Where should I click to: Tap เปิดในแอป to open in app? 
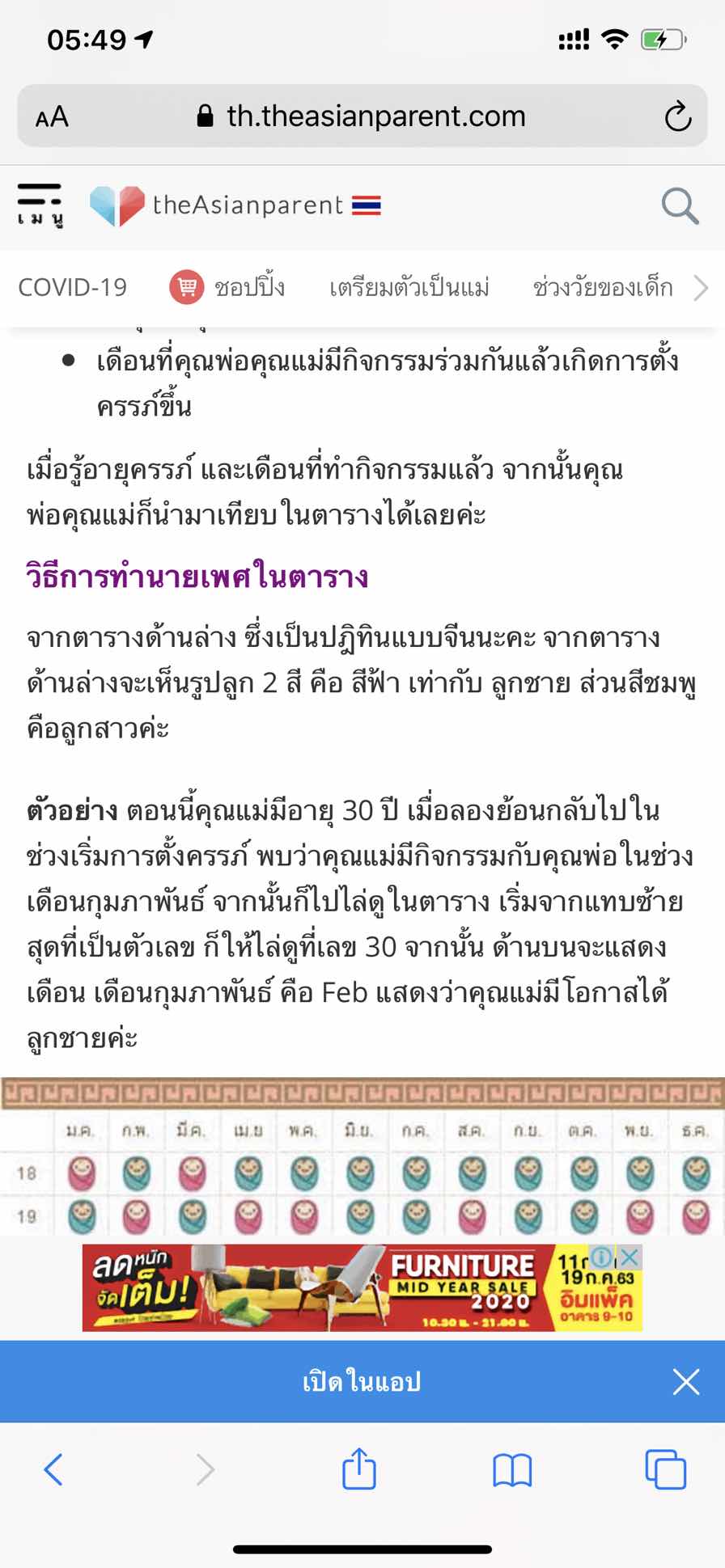coord(361,1381)
